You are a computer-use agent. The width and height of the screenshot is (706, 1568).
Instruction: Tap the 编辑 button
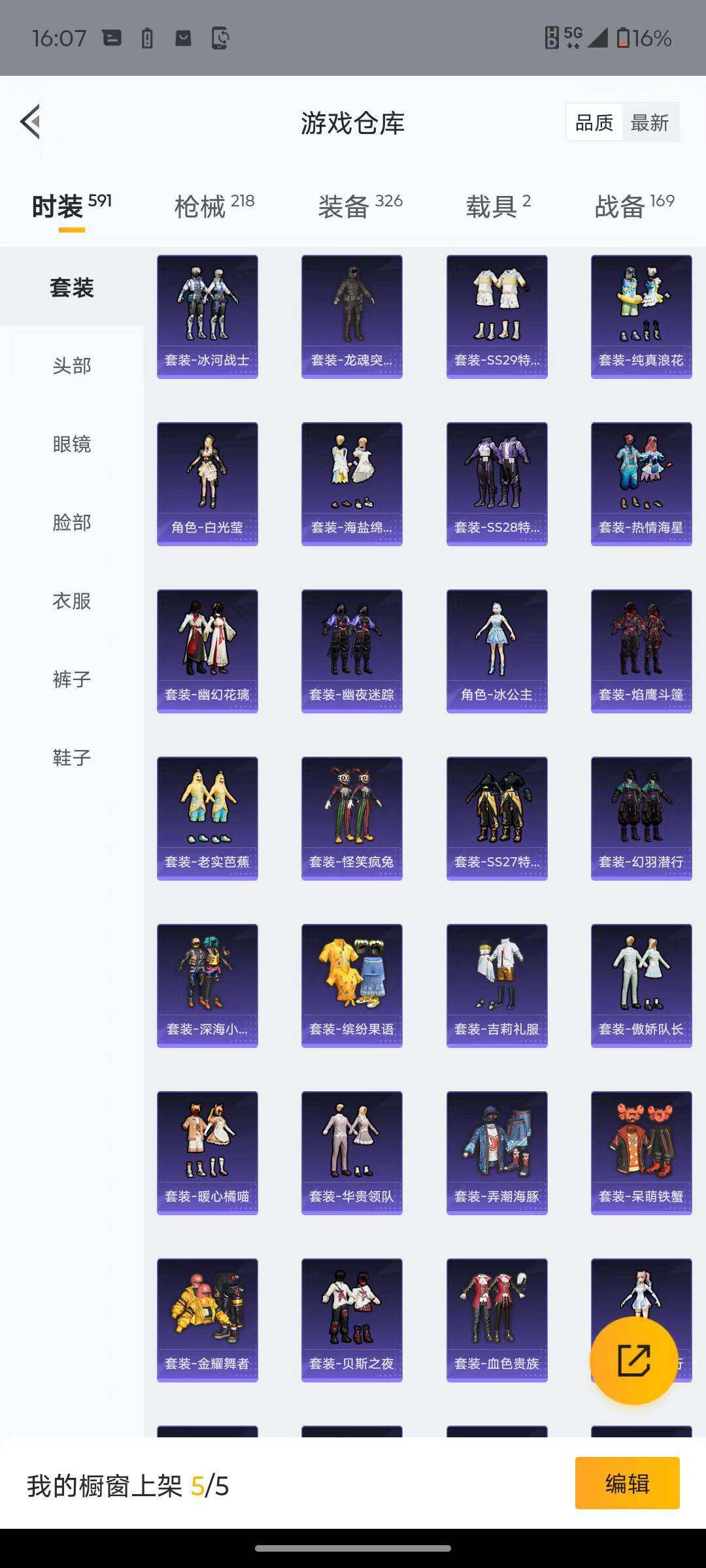pyautogui.click(x=627, y=1483)
